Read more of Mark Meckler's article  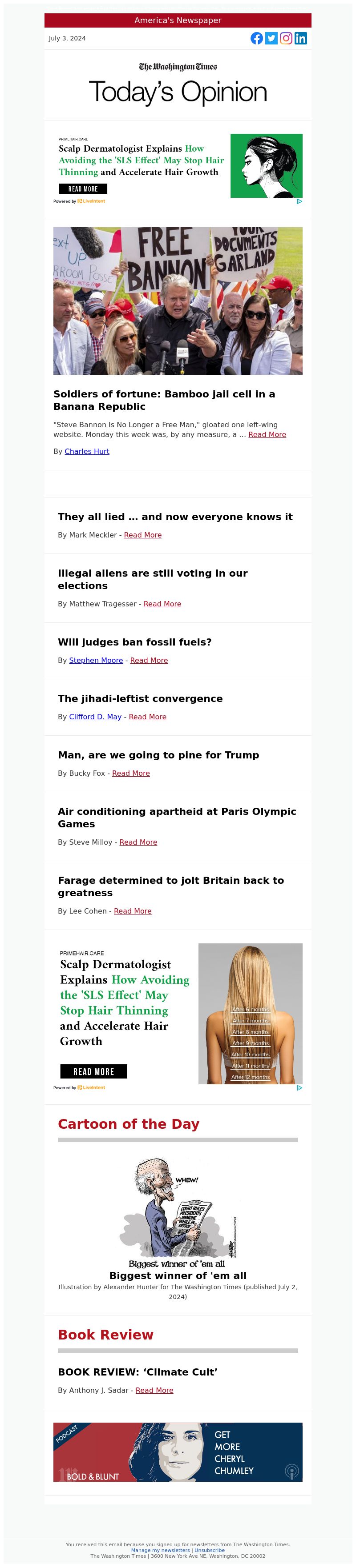[x=143, y=535]
